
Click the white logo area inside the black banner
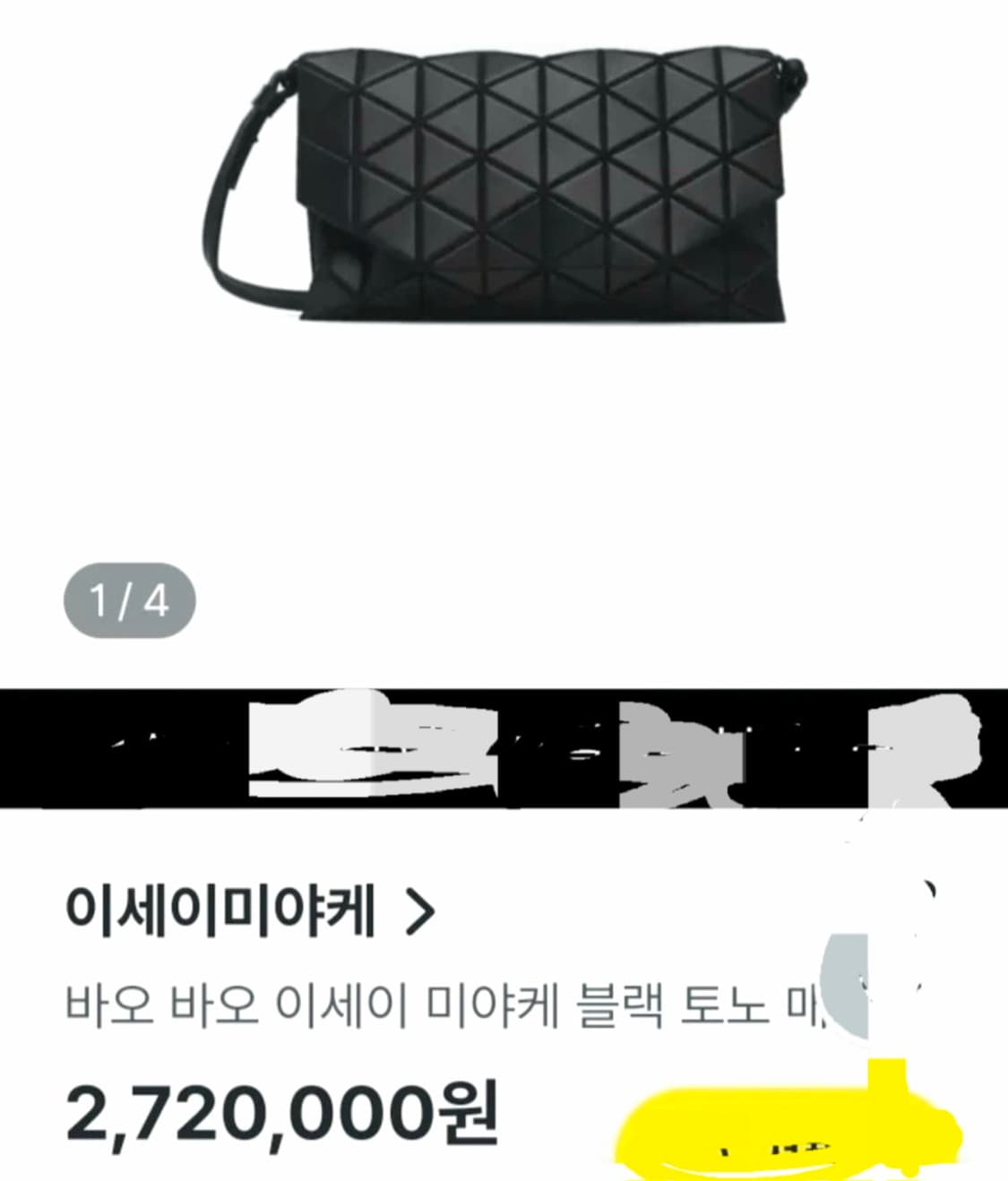[367, 744]
